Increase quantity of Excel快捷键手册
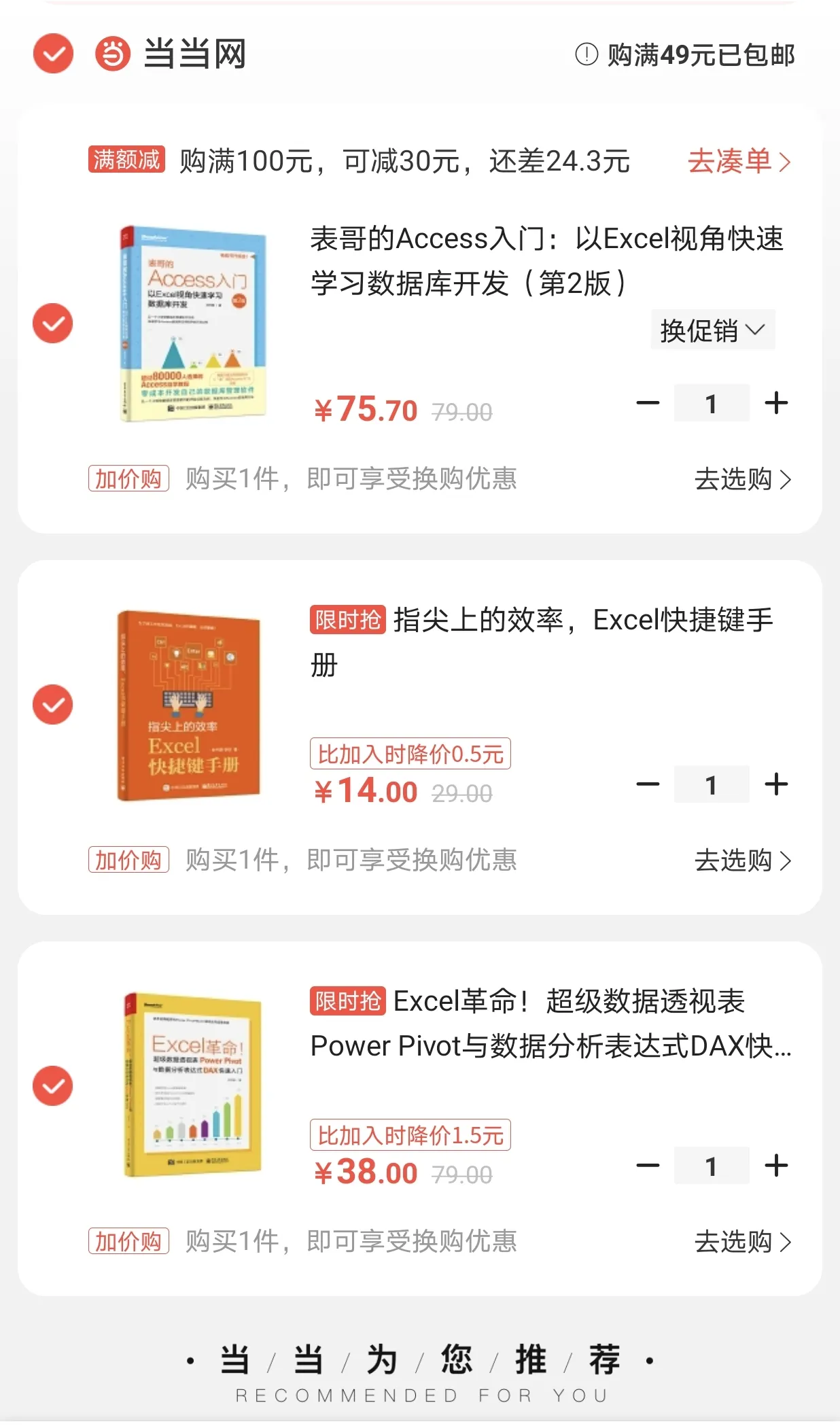 (775, 784)
